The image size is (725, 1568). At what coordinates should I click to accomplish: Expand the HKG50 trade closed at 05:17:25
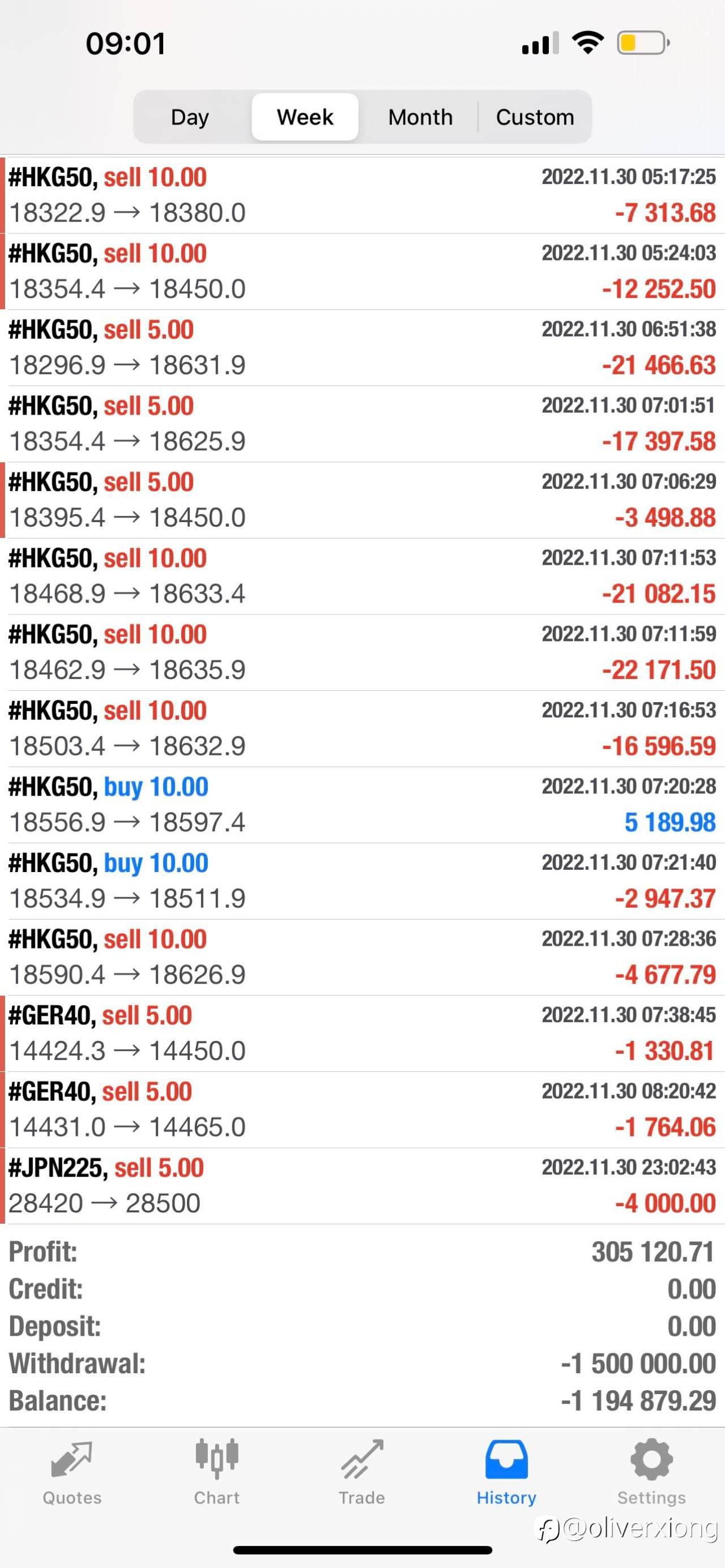[x=362, y=195]
